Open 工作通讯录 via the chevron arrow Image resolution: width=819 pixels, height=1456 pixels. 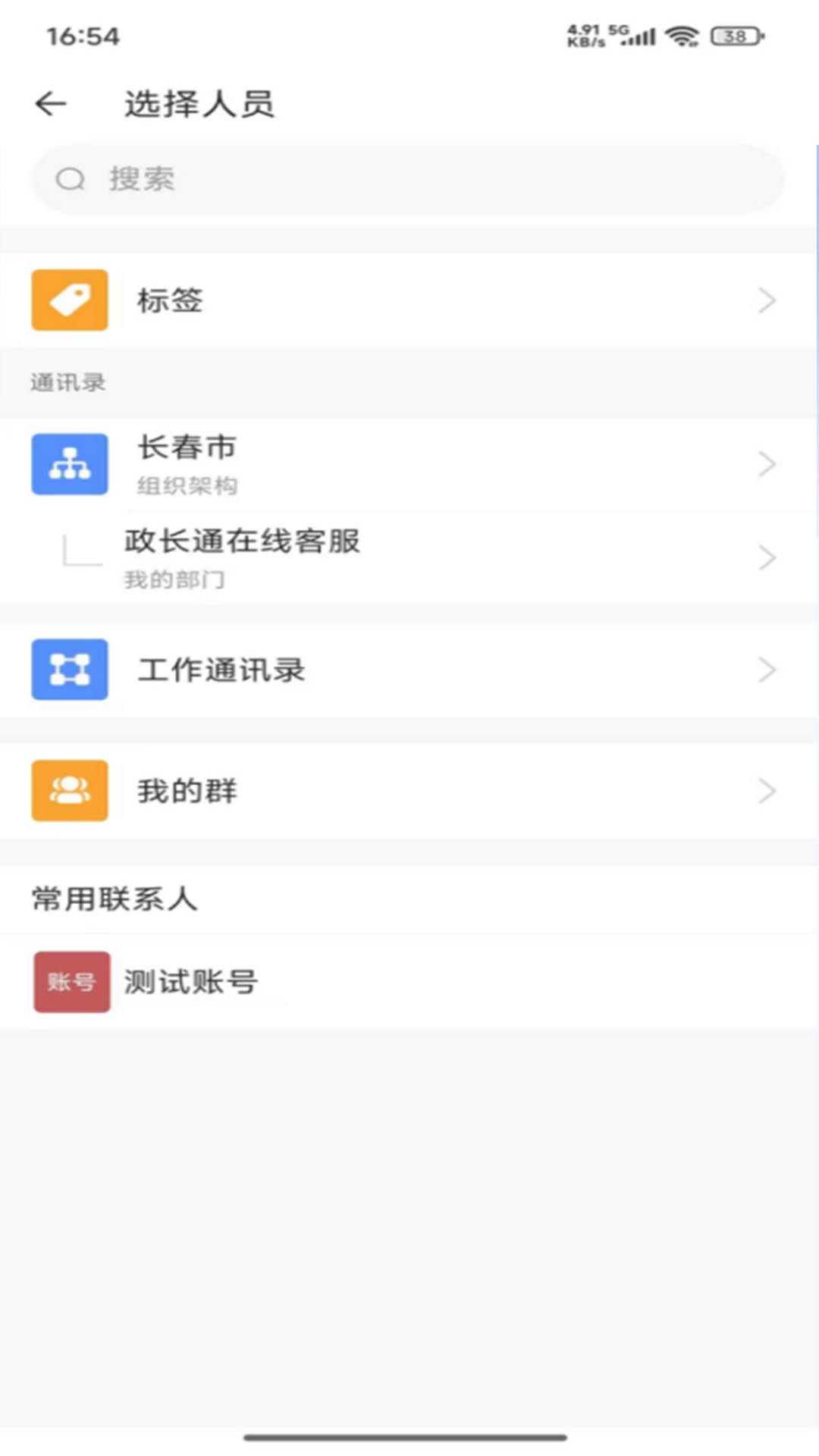point(767,670)
